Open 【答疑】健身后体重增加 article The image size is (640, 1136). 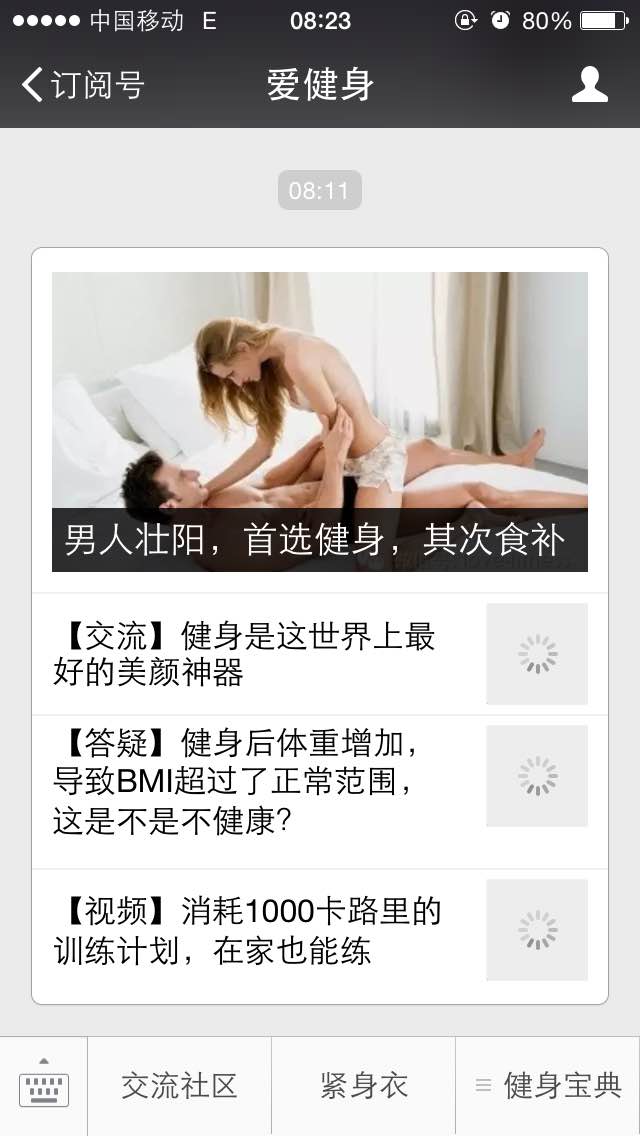pos(320,792)
